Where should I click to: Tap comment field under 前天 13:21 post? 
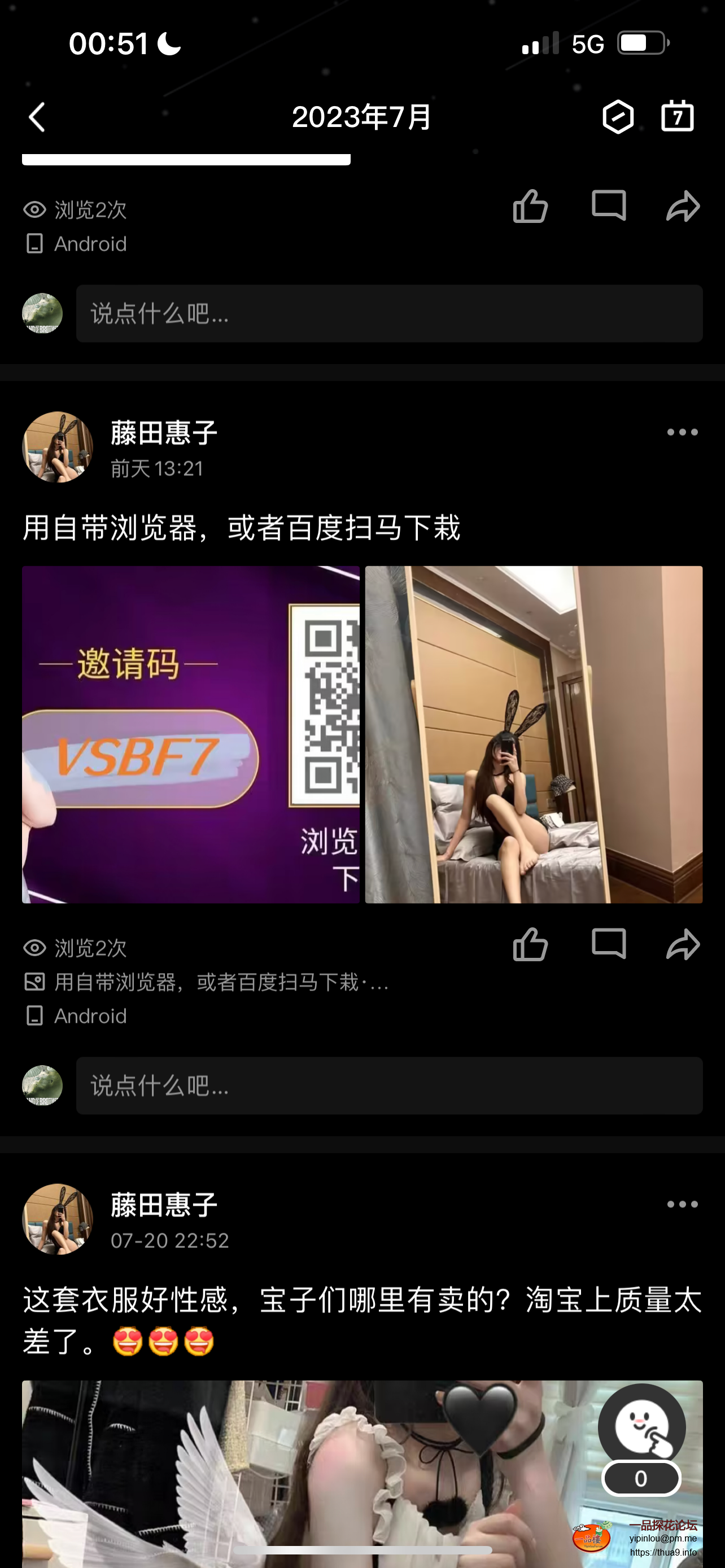coord(389,1085)
